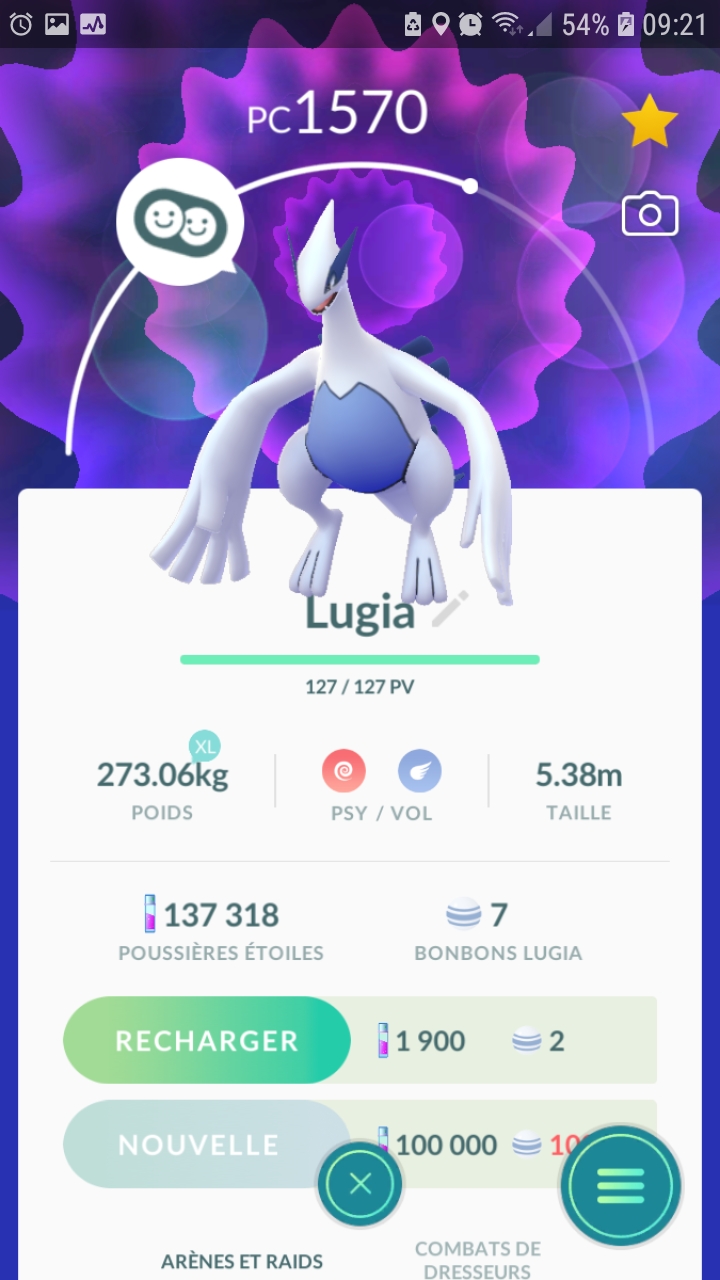
Task: Open the green hamburger menu button
Action: click(x=621, y=1186)
